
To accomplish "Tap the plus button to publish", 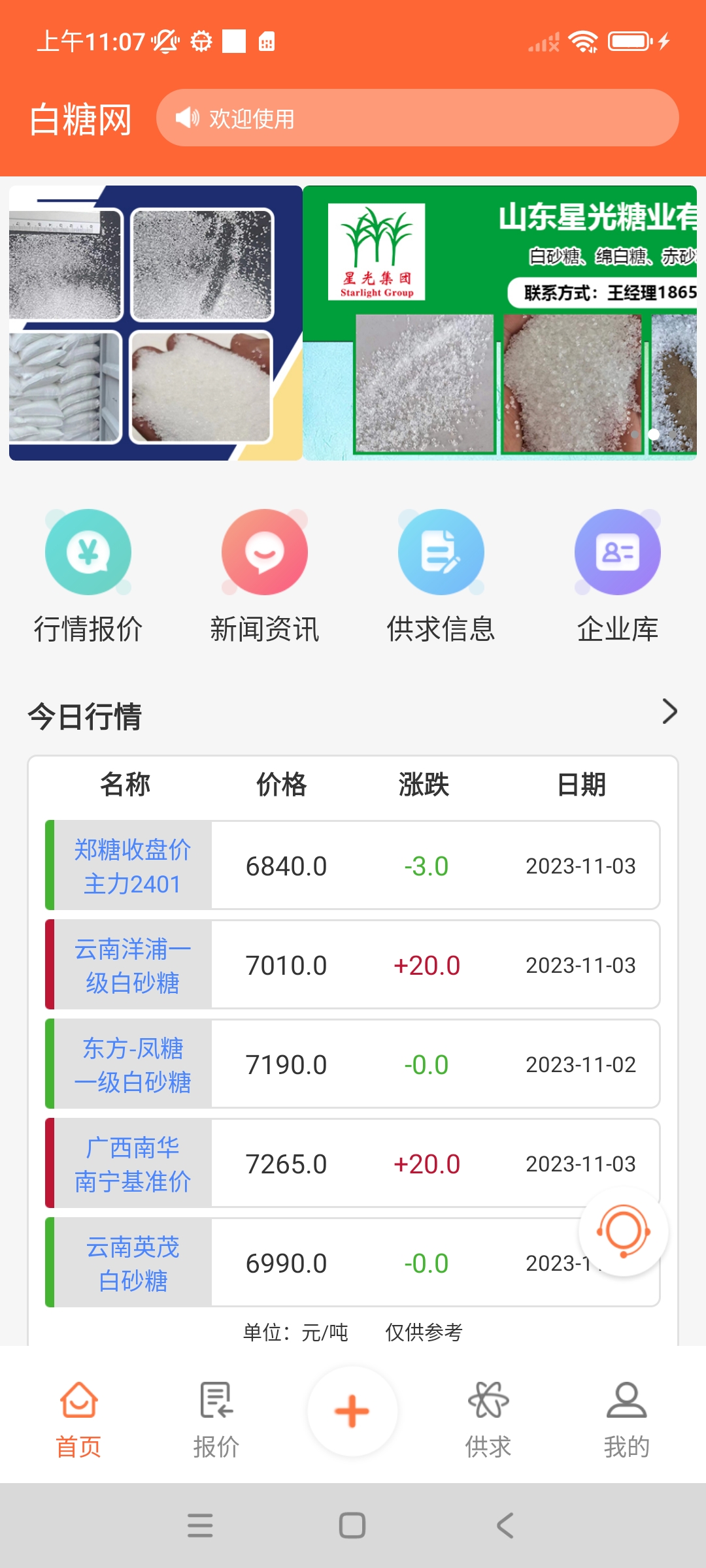I will pyautogui.click(x=352, y=1411).
